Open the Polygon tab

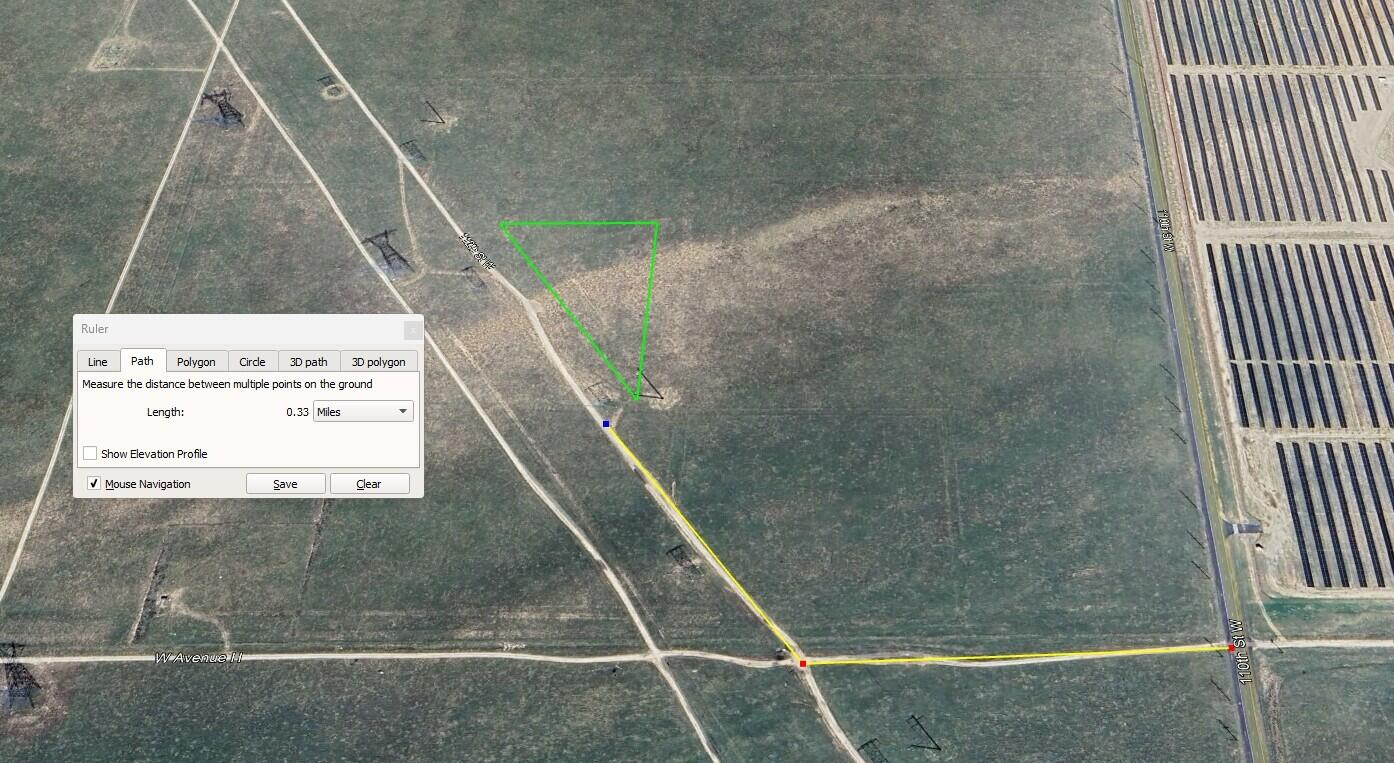(x=196, y=362)
